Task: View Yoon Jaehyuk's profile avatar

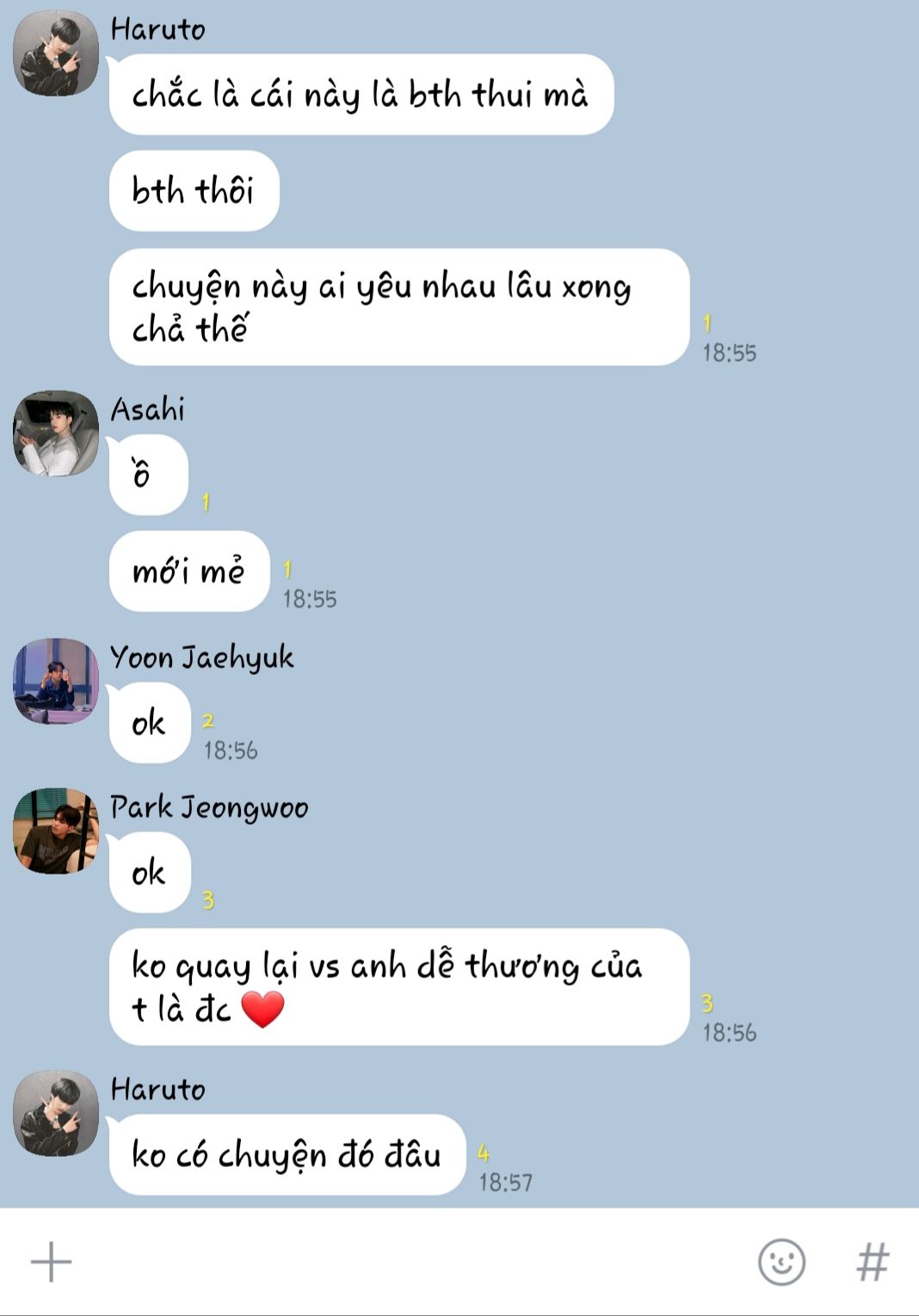Action: (56, 681)
